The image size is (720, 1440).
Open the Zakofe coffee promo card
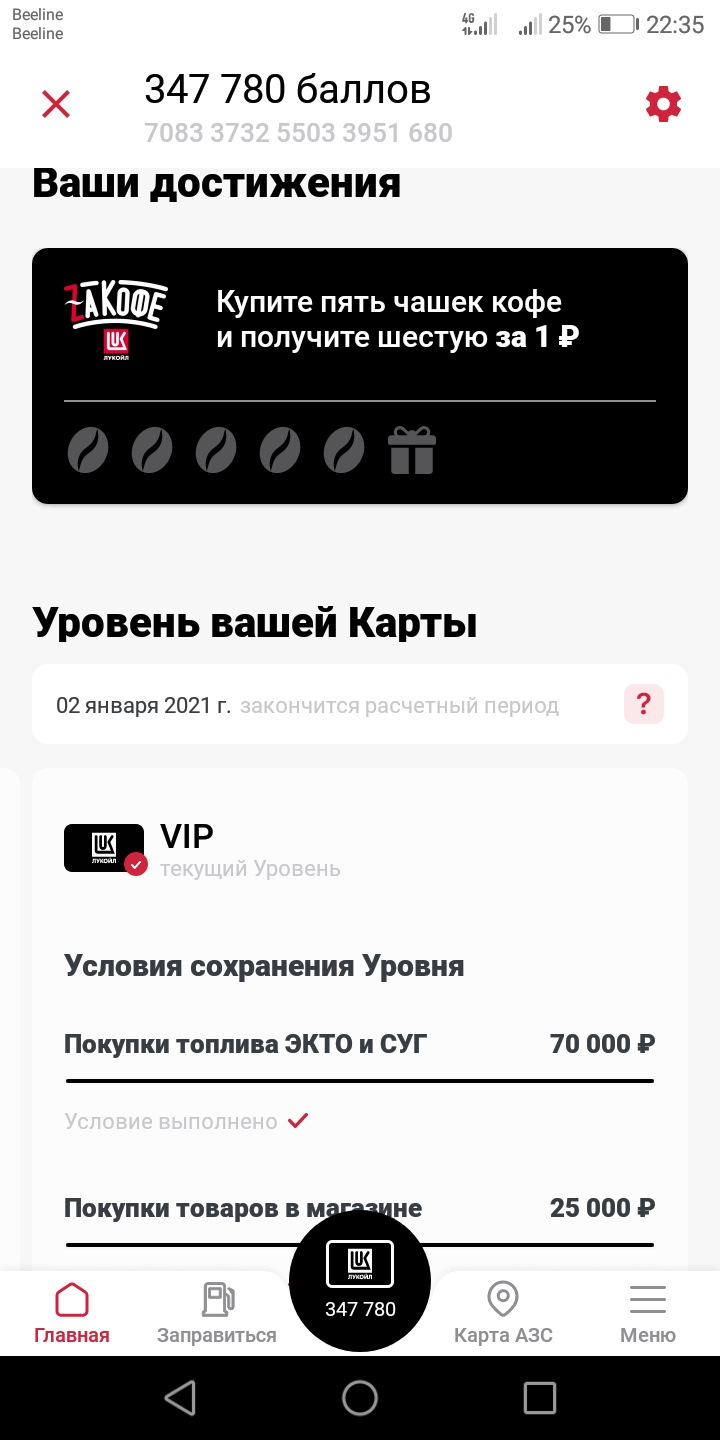pos(360,375)
